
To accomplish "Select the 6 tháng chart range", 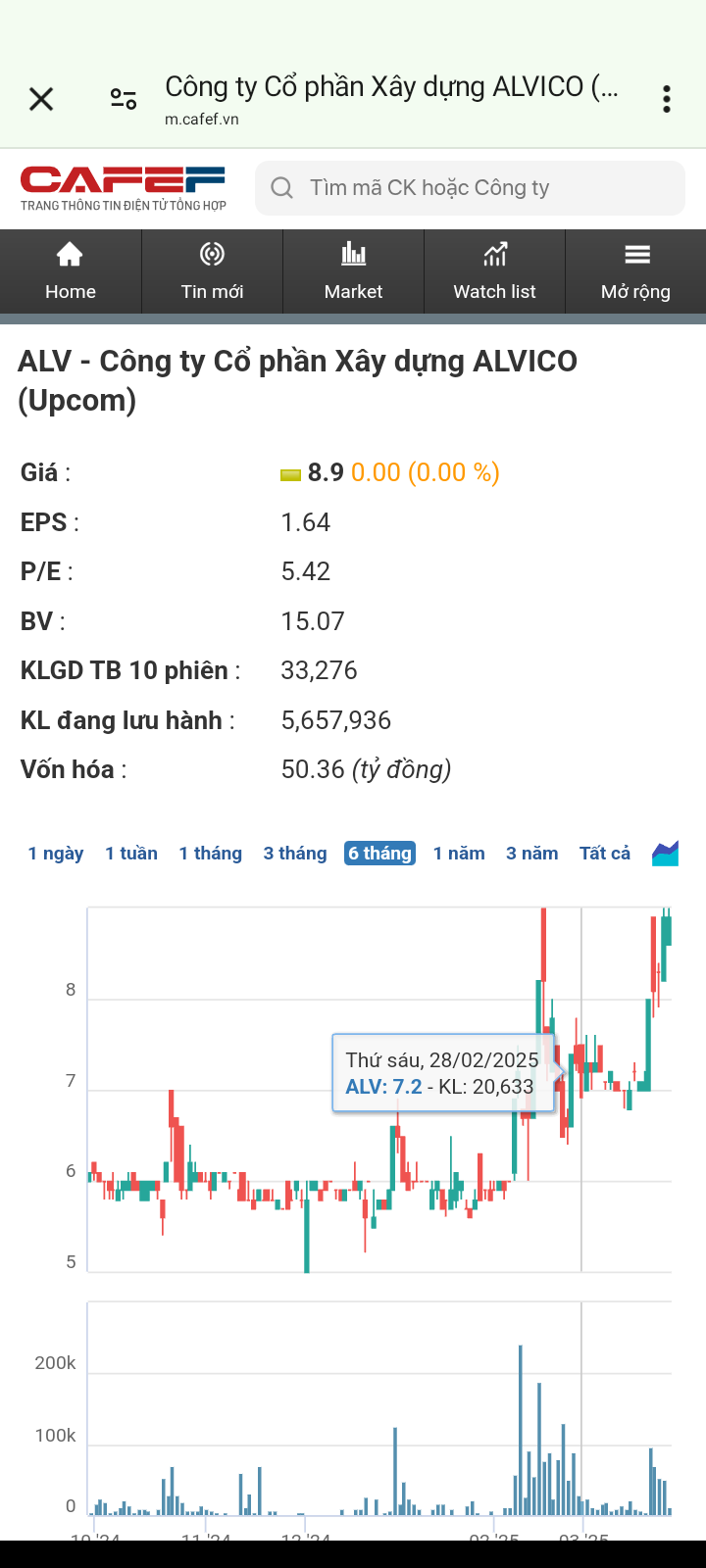I will coord(379,854).
